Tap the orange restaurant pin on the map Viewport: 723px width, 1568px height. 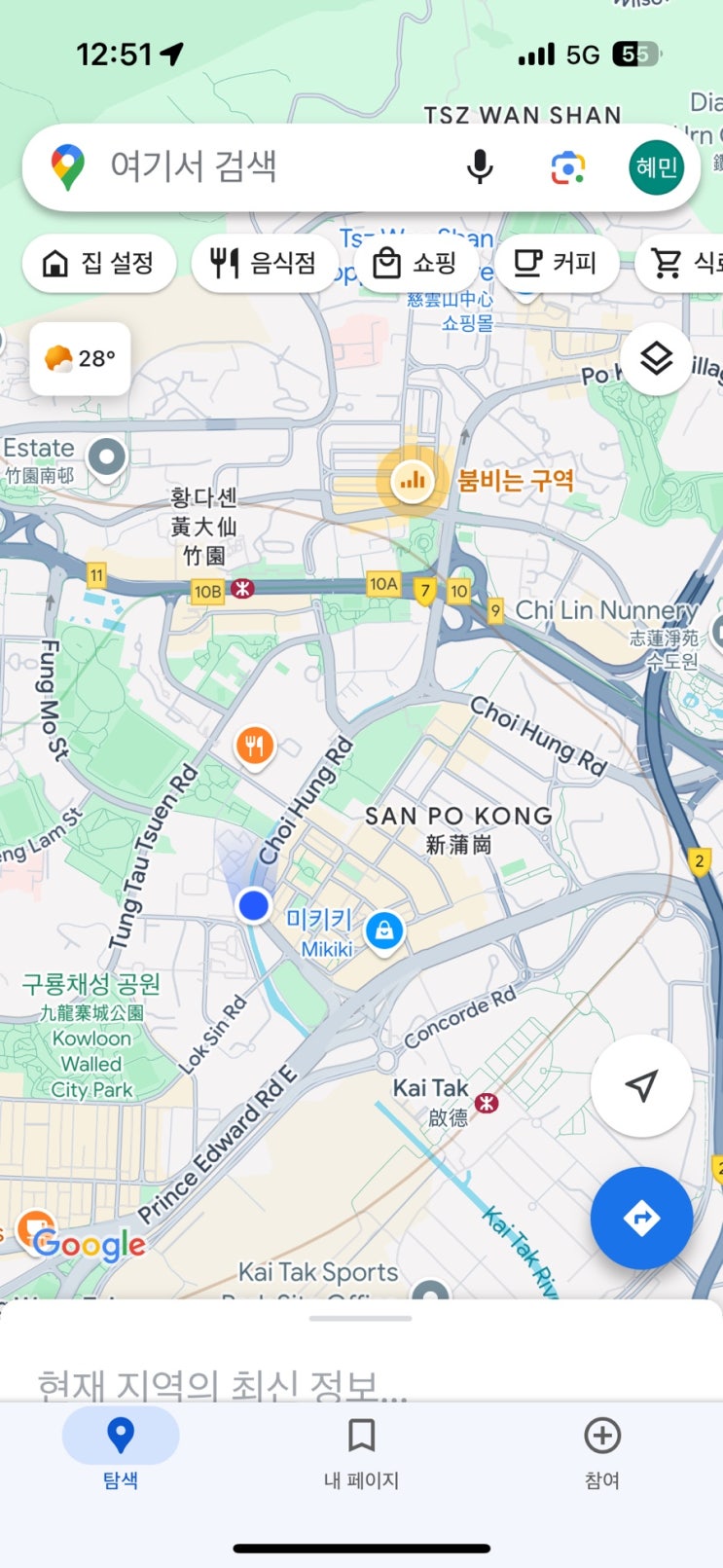coord(254,748)
